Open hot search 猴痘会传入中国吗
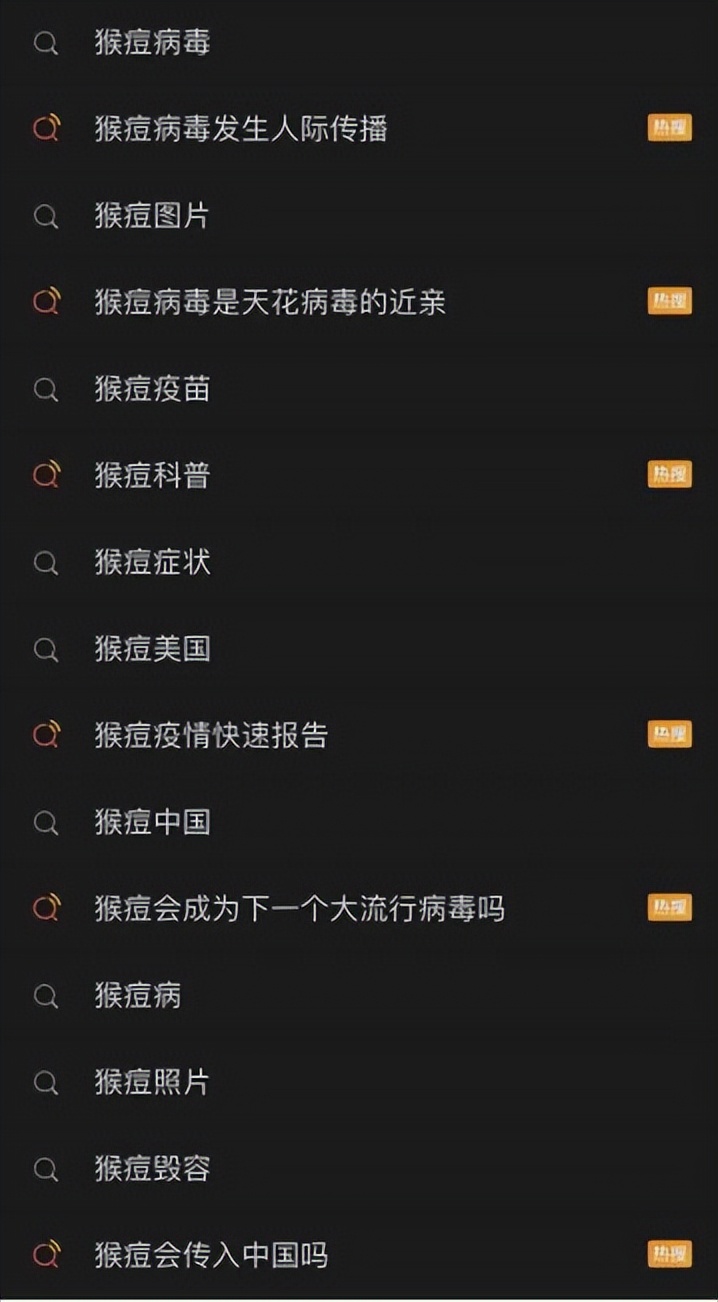Viewport: 718px width, 1302px height. pos(211,1255)
